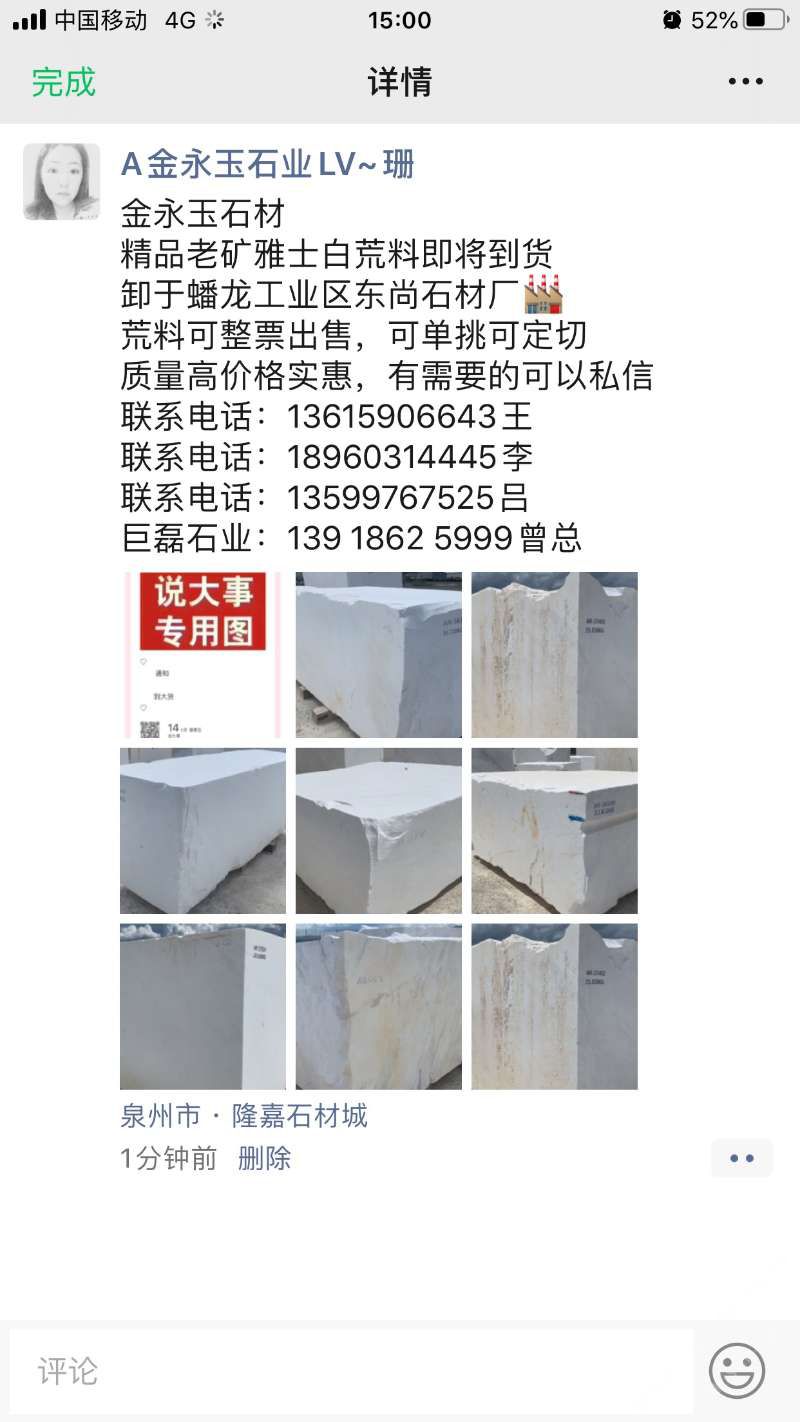Tap 完成 to finish and go back
Viewport: 800px width, 1422px height.
point(63,82)
